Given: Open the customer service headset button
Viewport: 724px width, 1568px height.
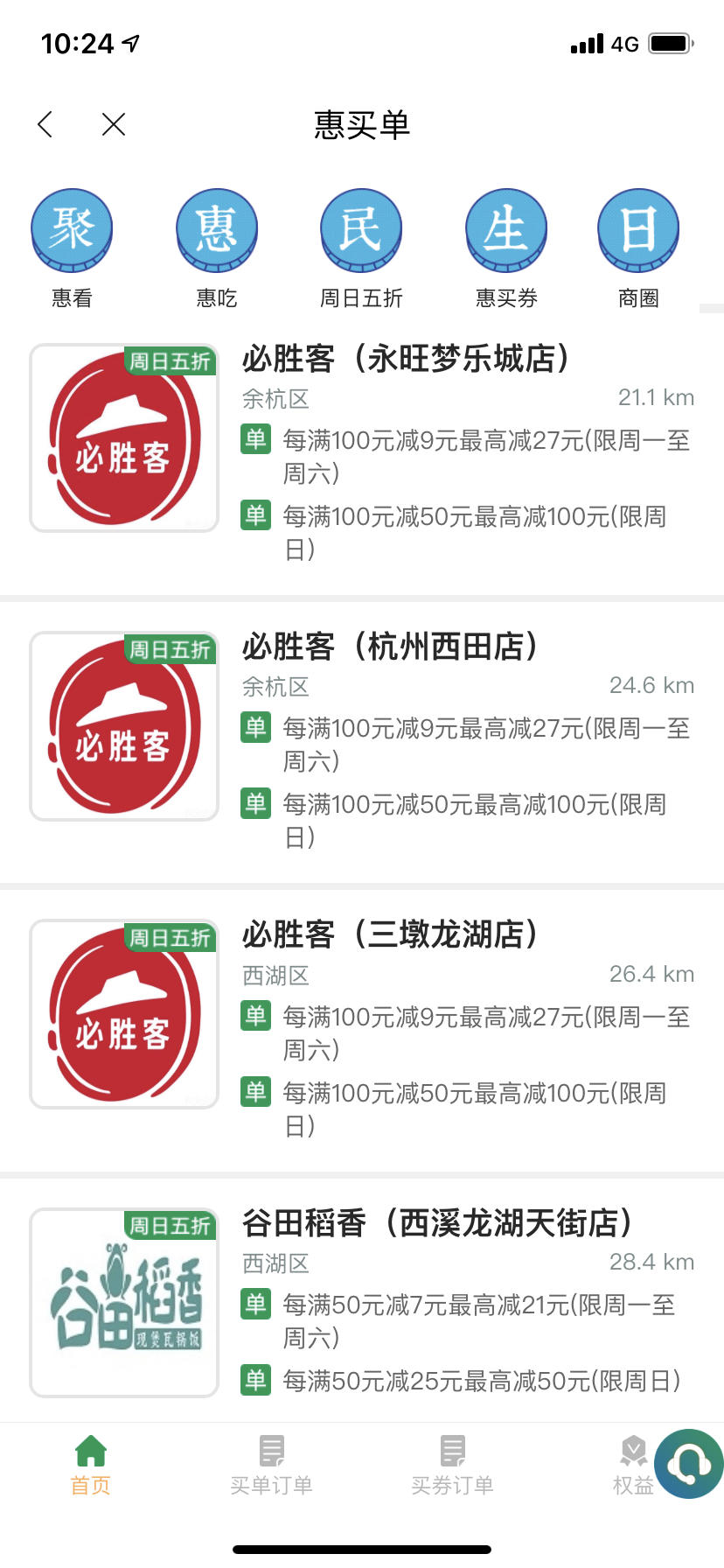Looking at the screenshot, I should [x=690, y=1463].
